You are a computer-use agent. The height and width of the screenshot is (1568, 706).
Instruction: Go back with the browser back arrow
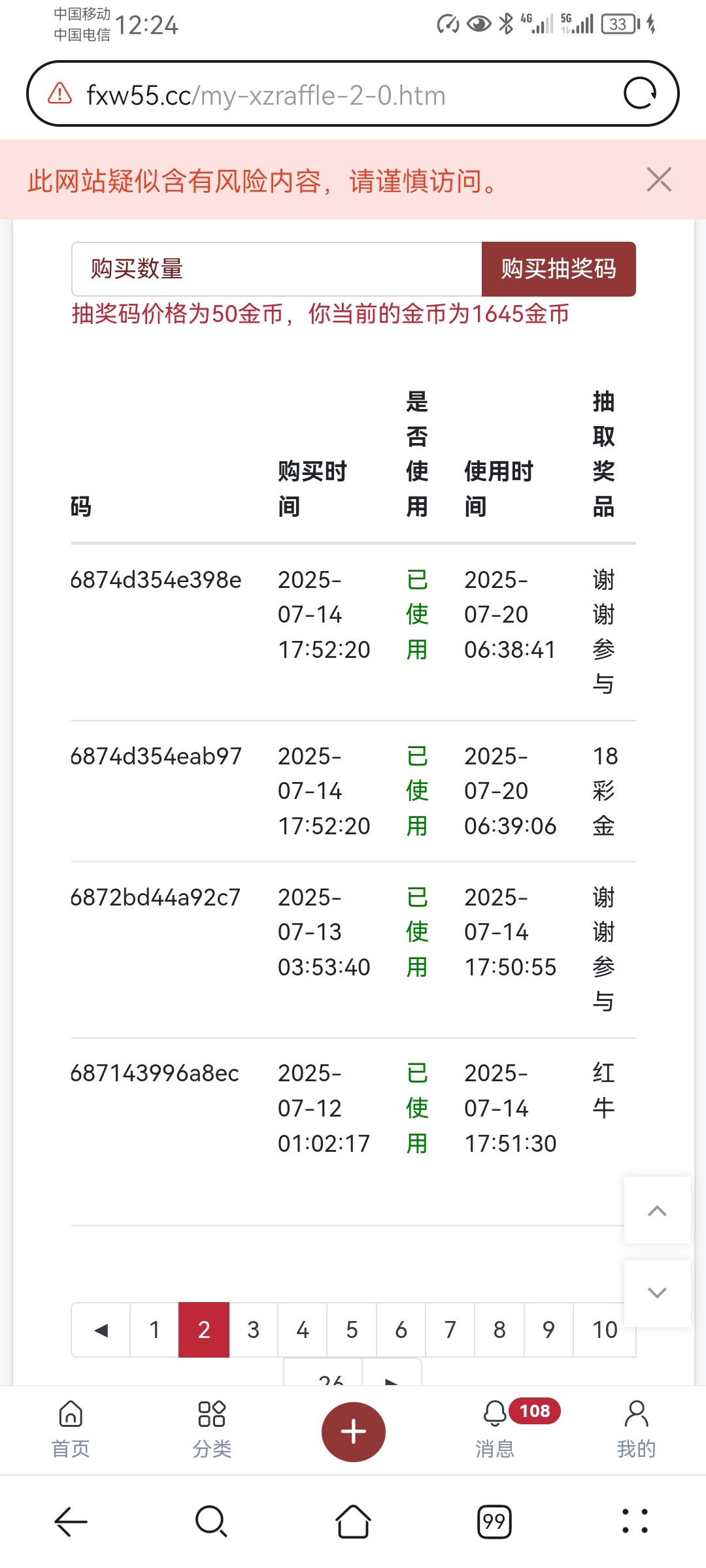pos(71,1522)
